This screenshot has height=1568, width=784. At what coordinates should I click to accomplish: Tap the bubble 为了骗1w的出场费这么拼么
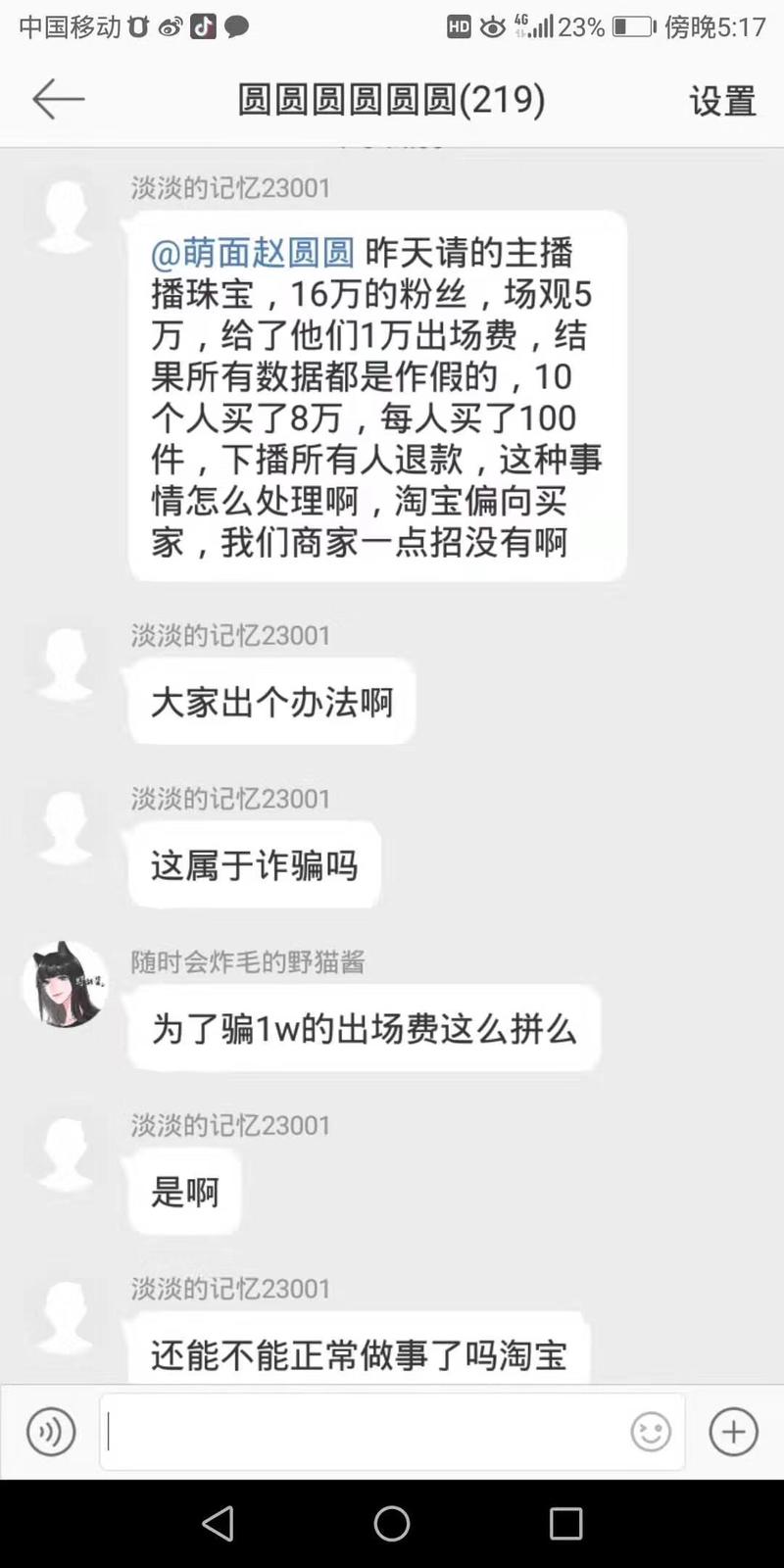362,1028
